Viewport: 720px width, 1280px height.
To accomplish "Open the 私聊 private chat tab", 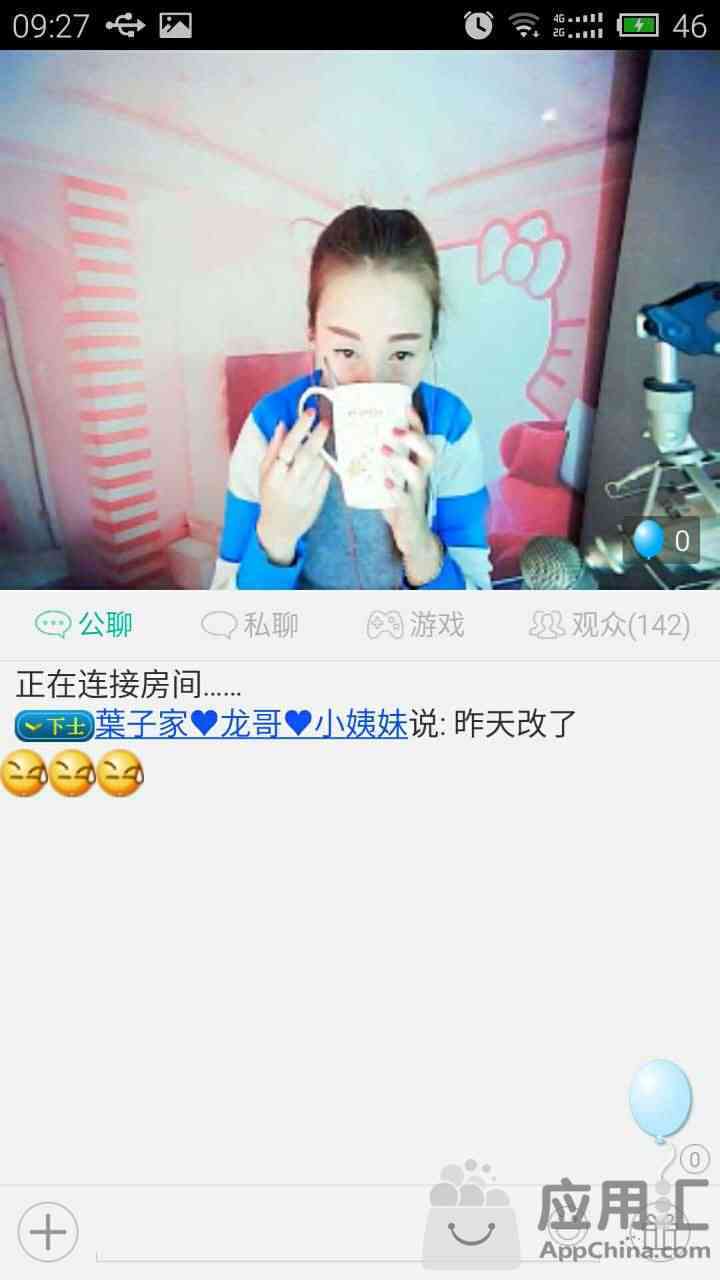I will coord(250,625).
